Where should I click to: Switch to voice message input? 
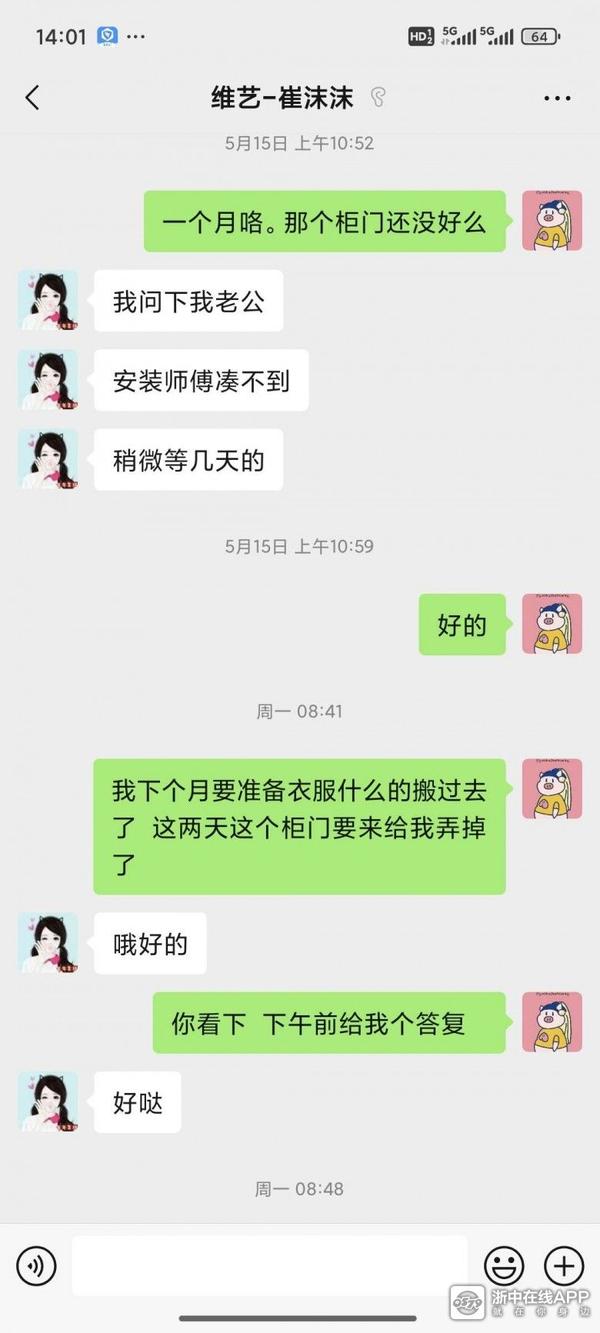tap(37, 1267)
